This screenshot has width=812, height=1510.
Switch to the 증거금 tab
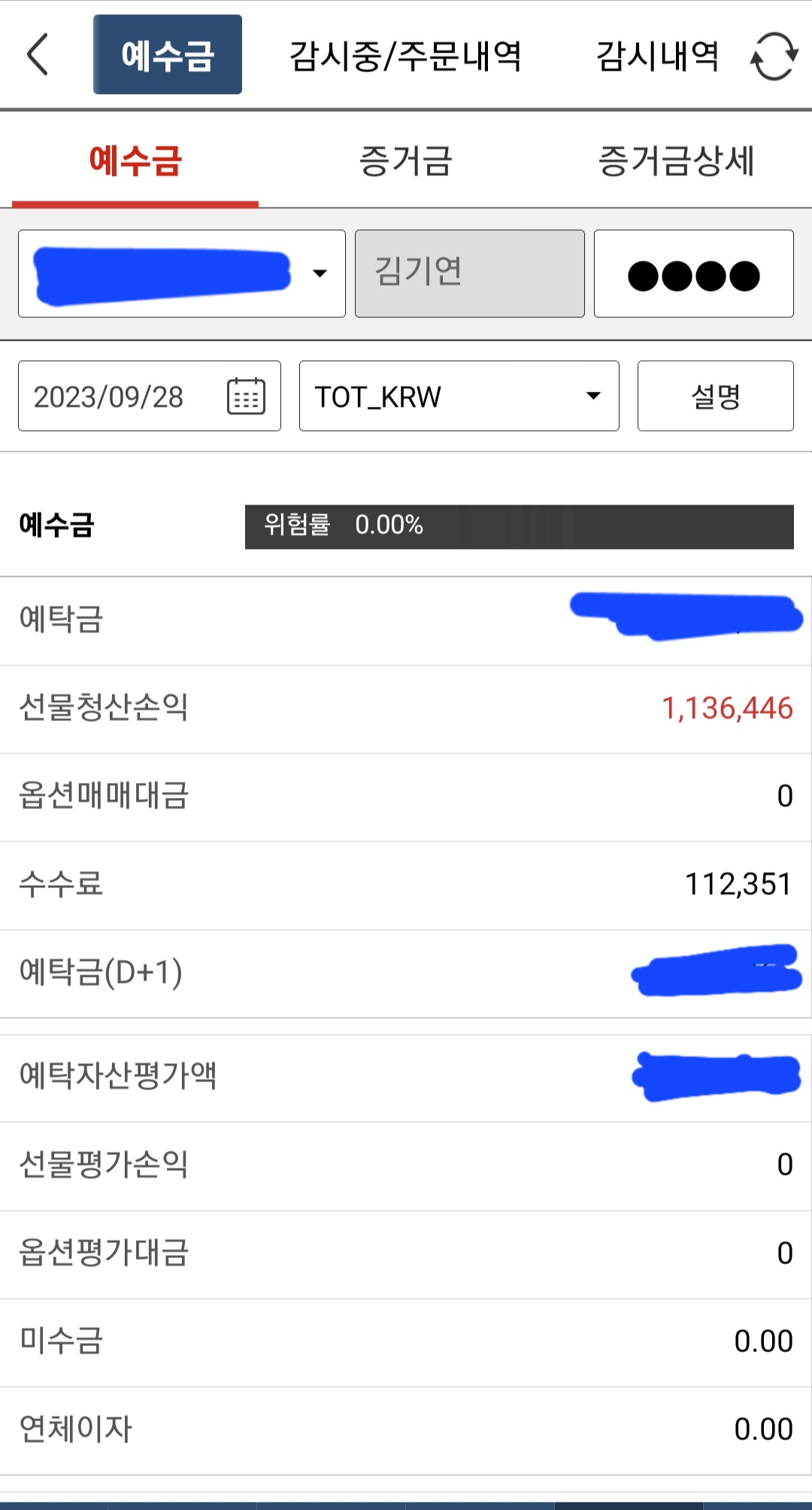click(405, 160)
